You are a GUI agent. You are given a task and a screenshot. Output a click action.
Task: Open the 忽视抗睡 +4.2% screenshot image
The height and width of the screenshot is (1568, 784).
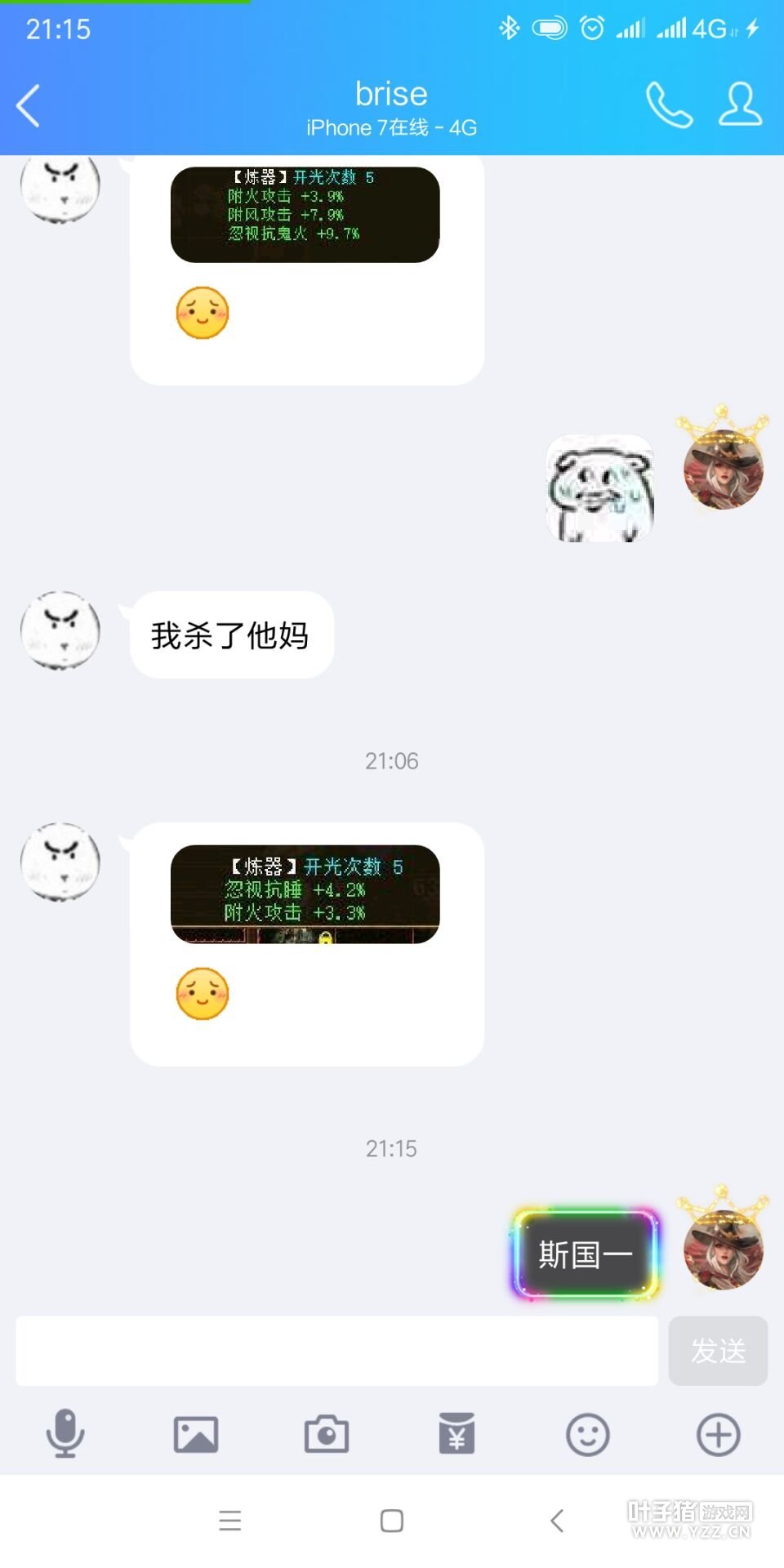(x=305, y=894)
